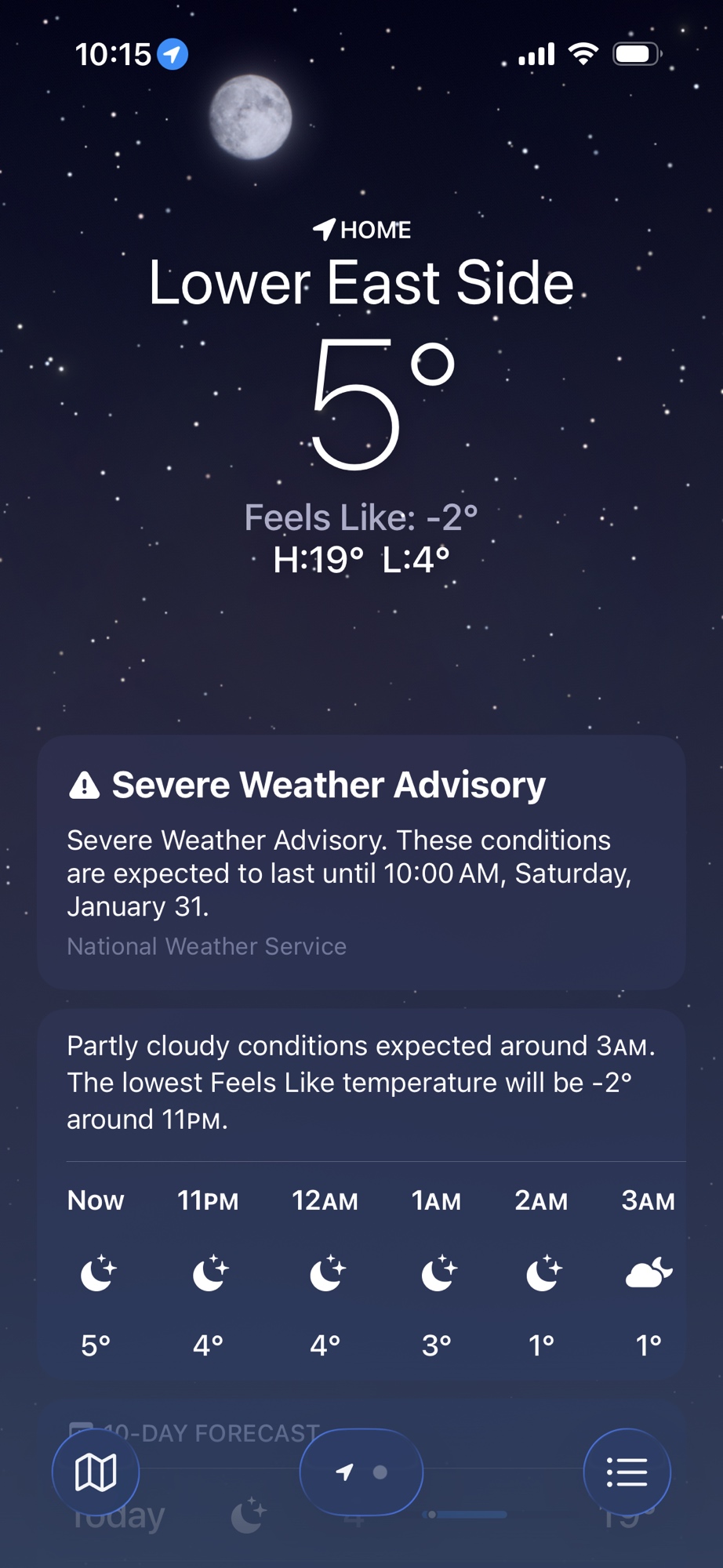Open the saved locations list
Screen dimensions: 723x1568
pos(627,1472)
